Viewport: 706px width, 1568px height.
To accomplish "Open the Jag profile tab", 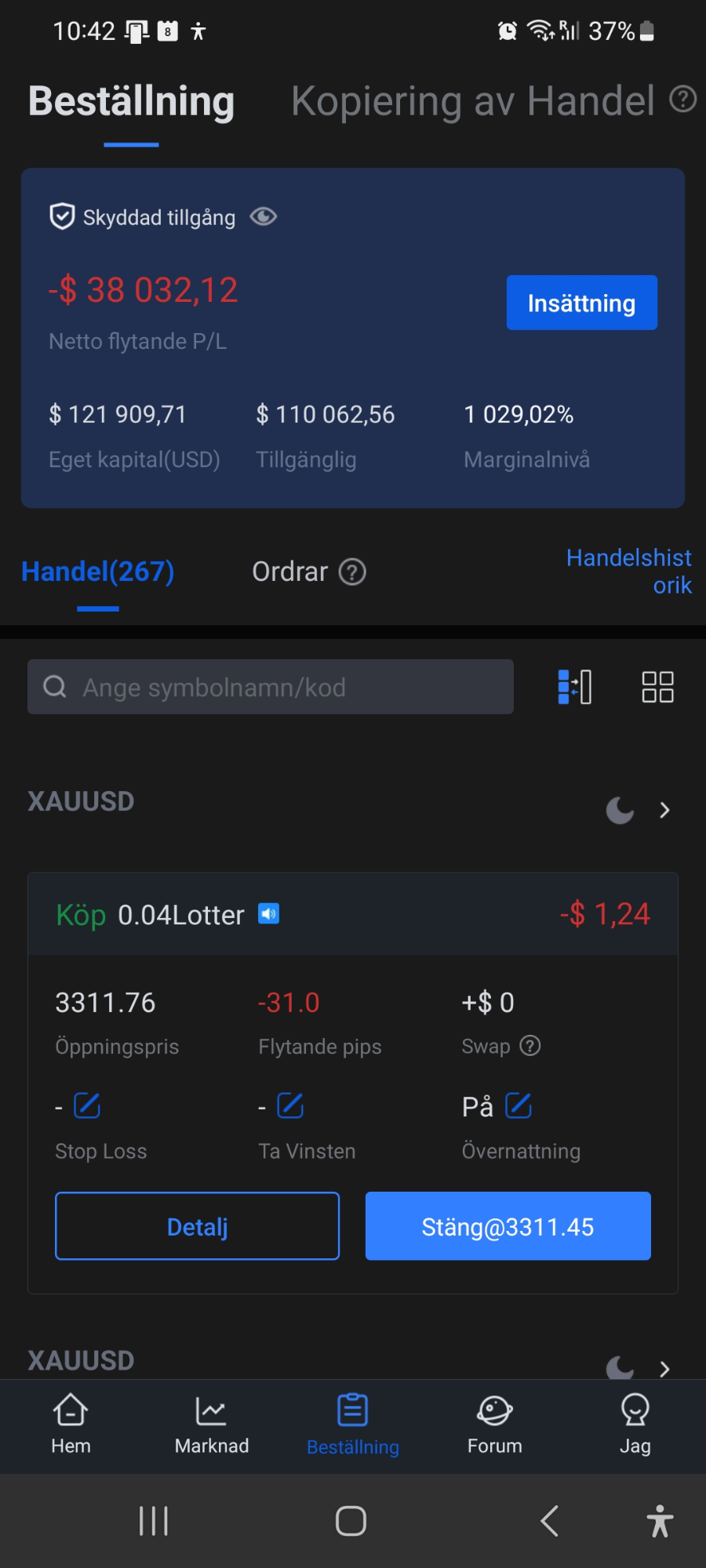I will click(x=635, y=1424).
